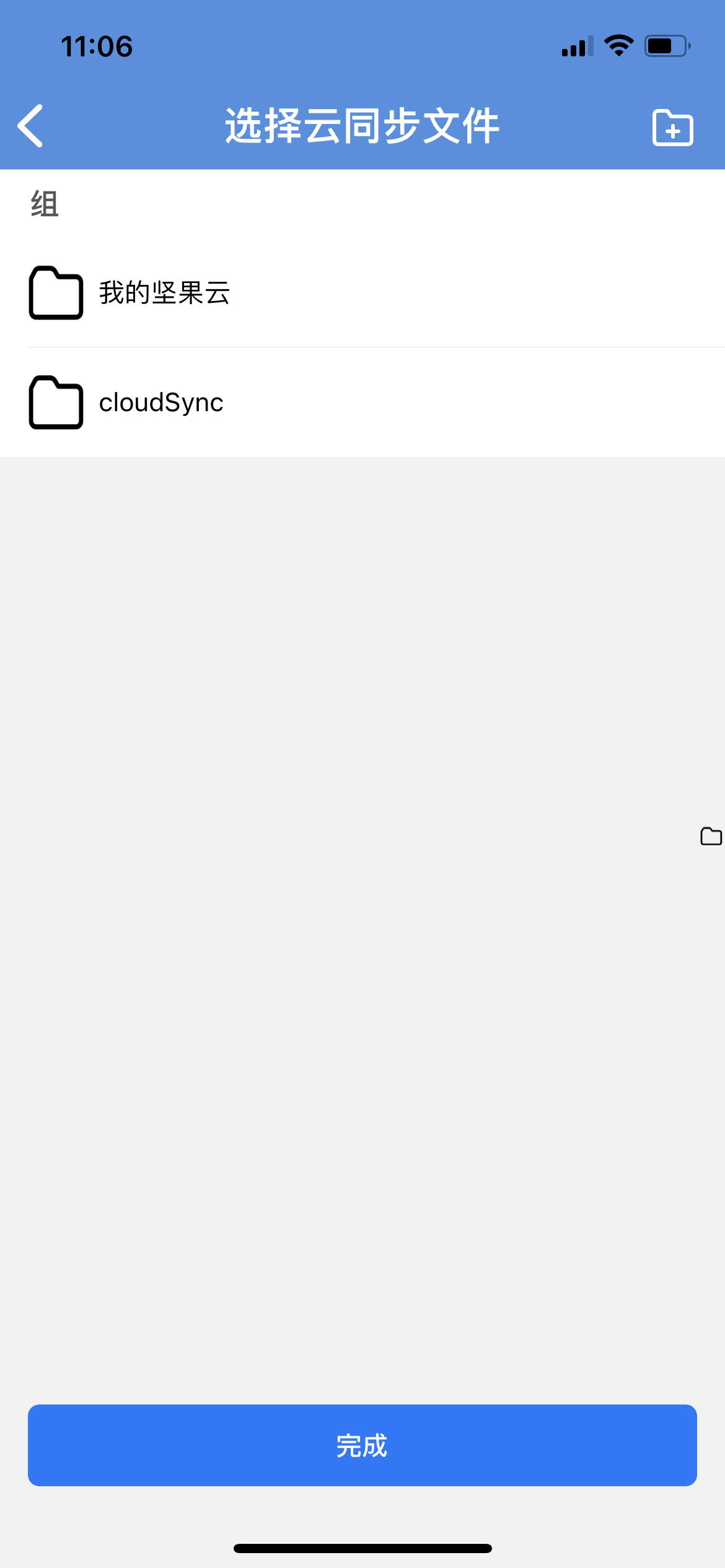This screenshot has width=725, height=1568.
Task: Open the 我的坚果云 folder
Action: click(362, 293)
